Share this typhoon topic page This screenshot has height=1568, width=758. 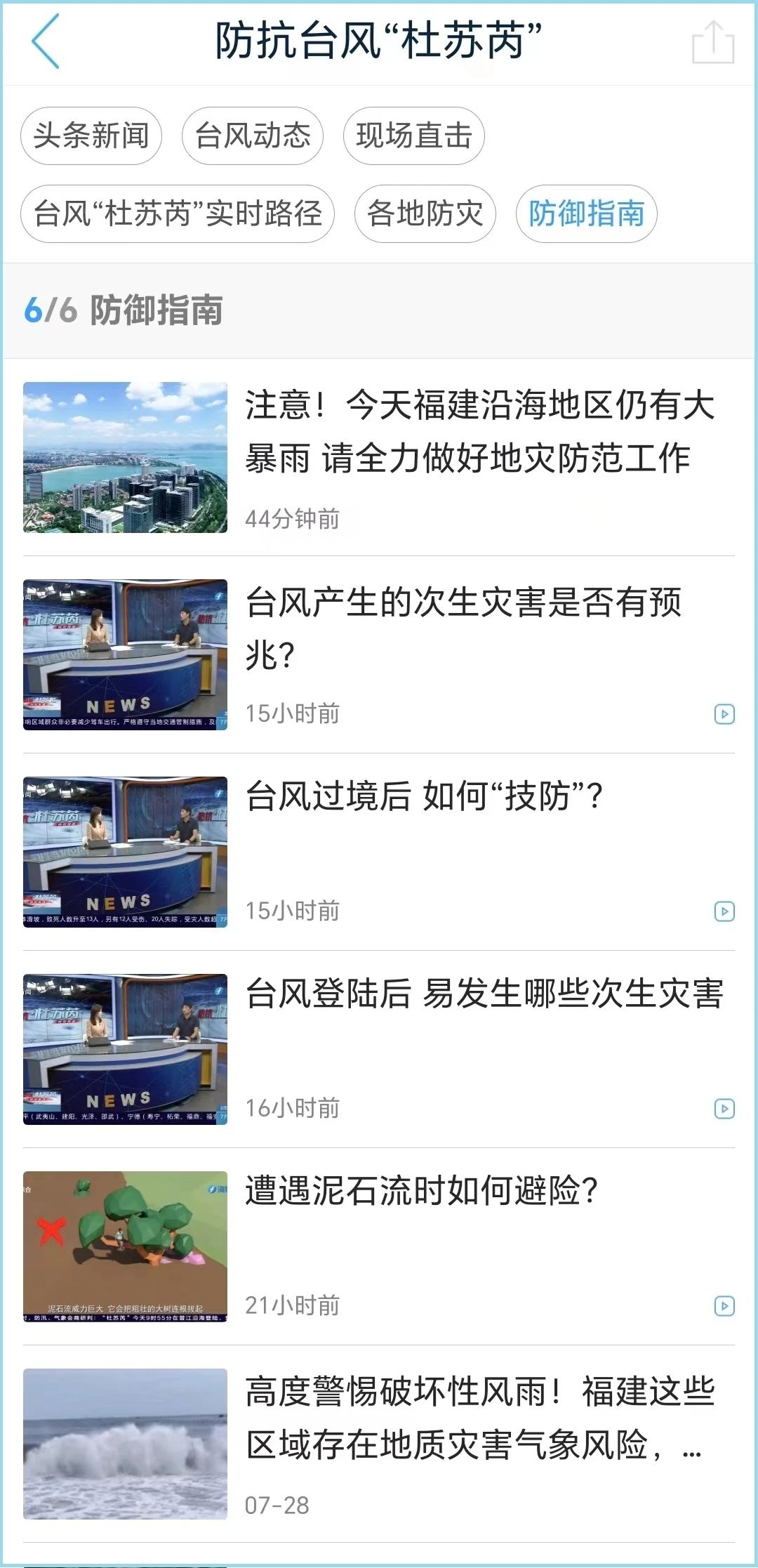pyautogui.click(x=712, y=42)
